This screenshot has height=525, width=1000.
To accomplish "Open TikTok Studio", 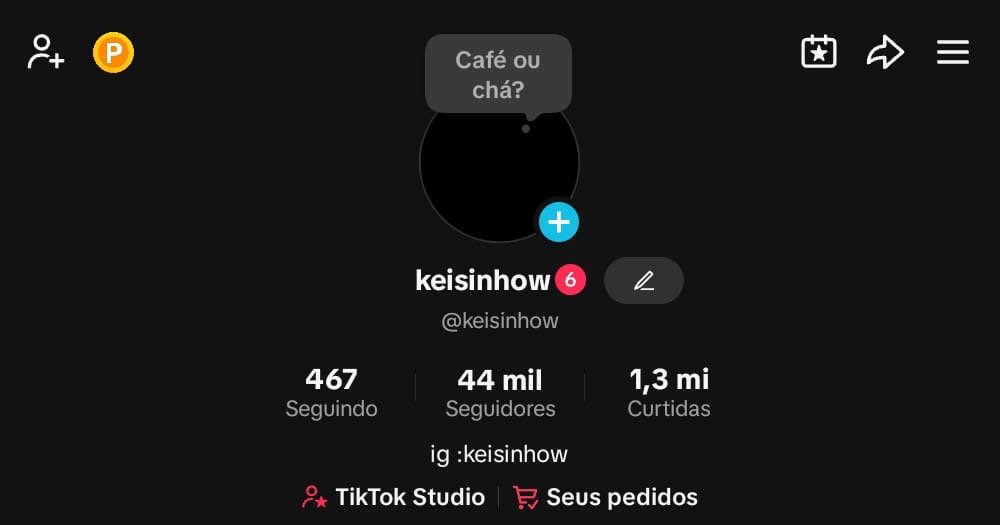I will click(x=394, y=497).
